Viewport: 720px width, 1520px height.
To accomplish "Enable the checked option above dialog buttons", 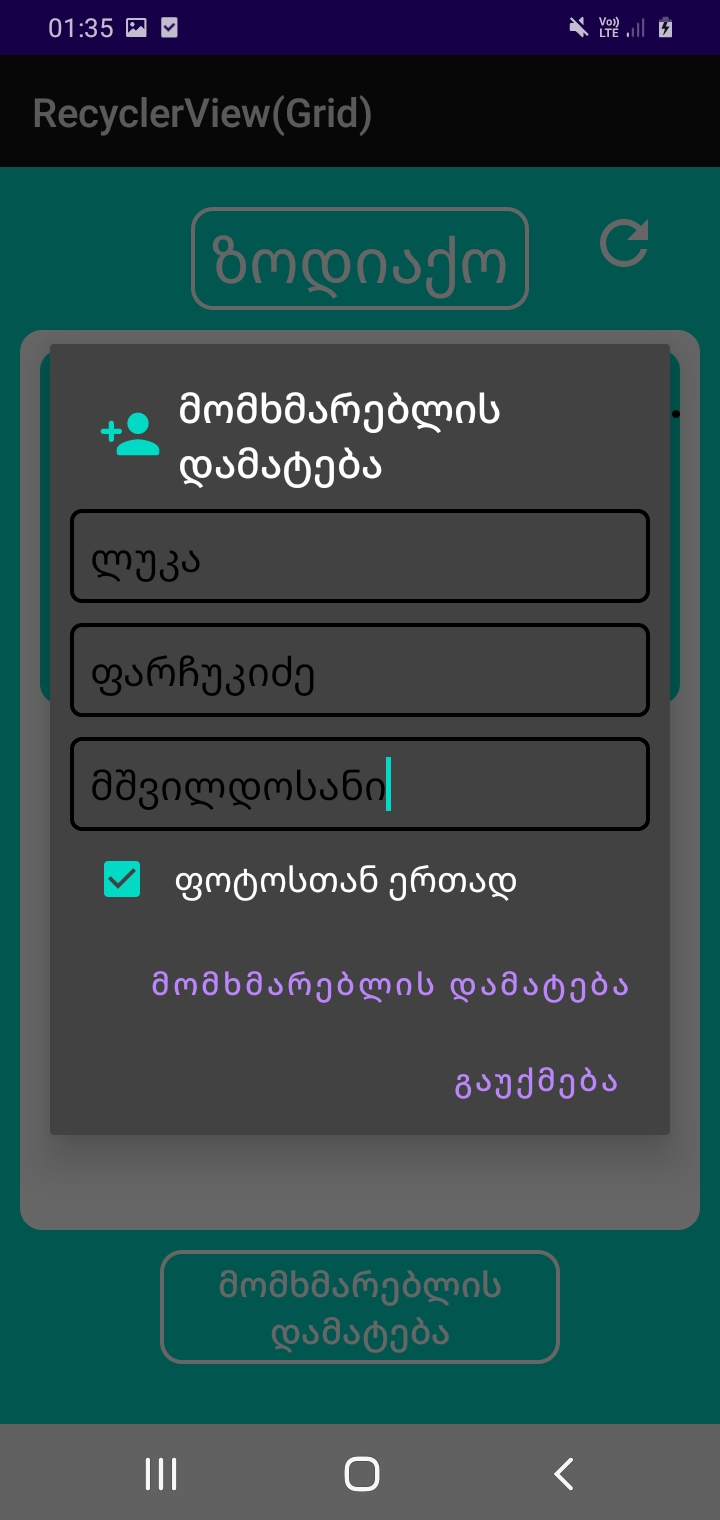I will (x=120, y=880).
